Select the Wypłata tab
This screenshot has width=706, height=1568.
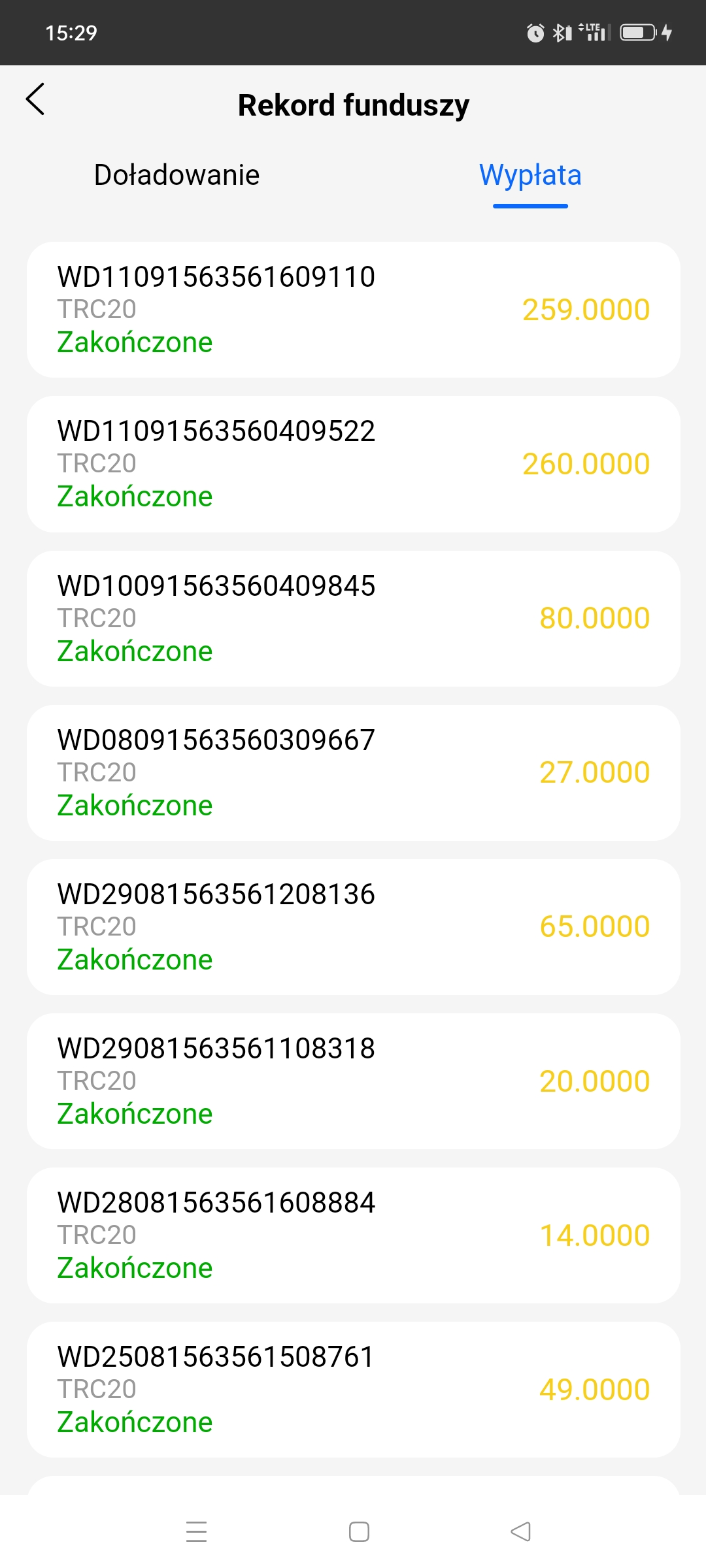[x=530, y=175]
